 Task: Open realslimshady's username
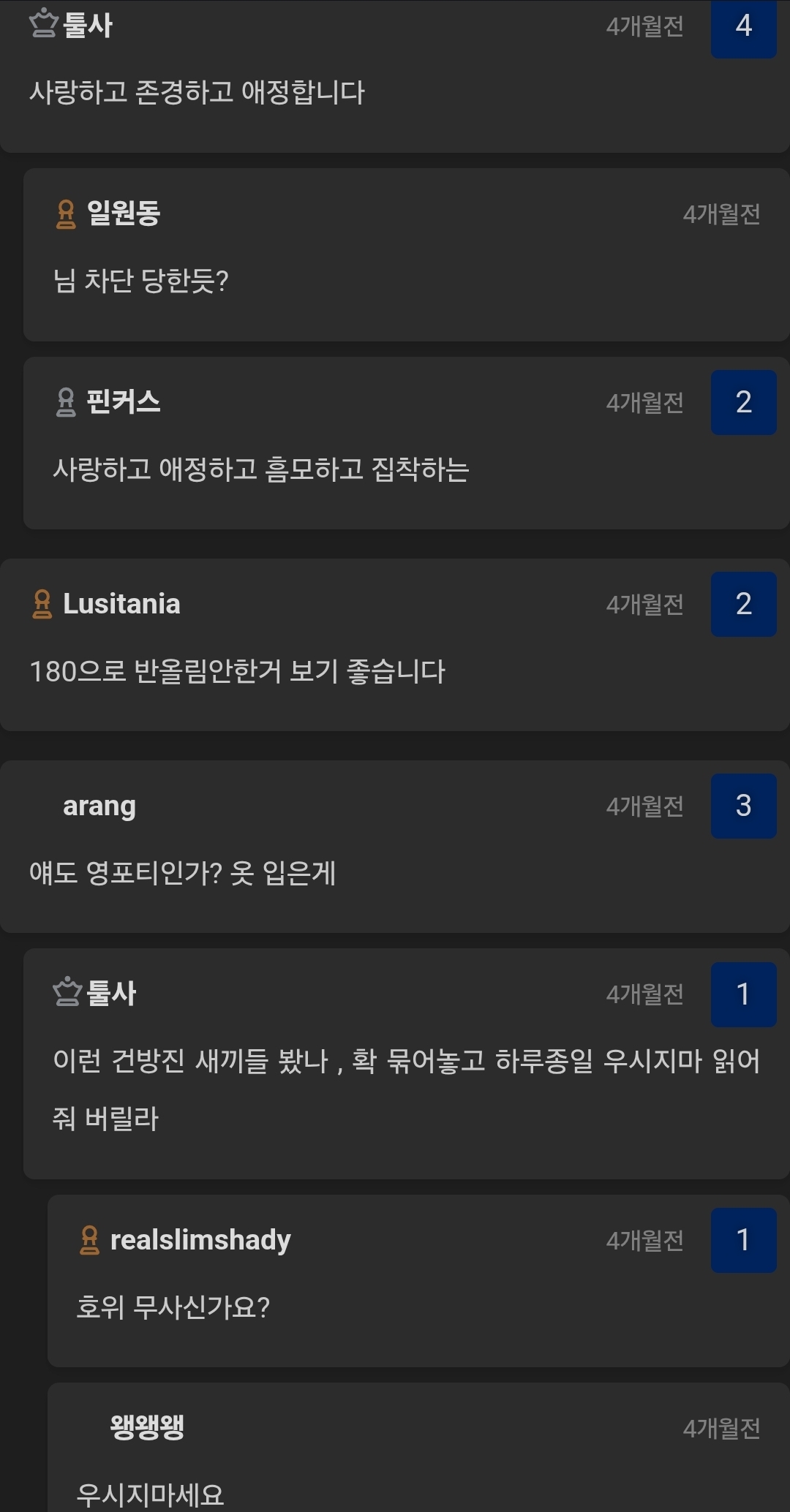click(200, 1240)
